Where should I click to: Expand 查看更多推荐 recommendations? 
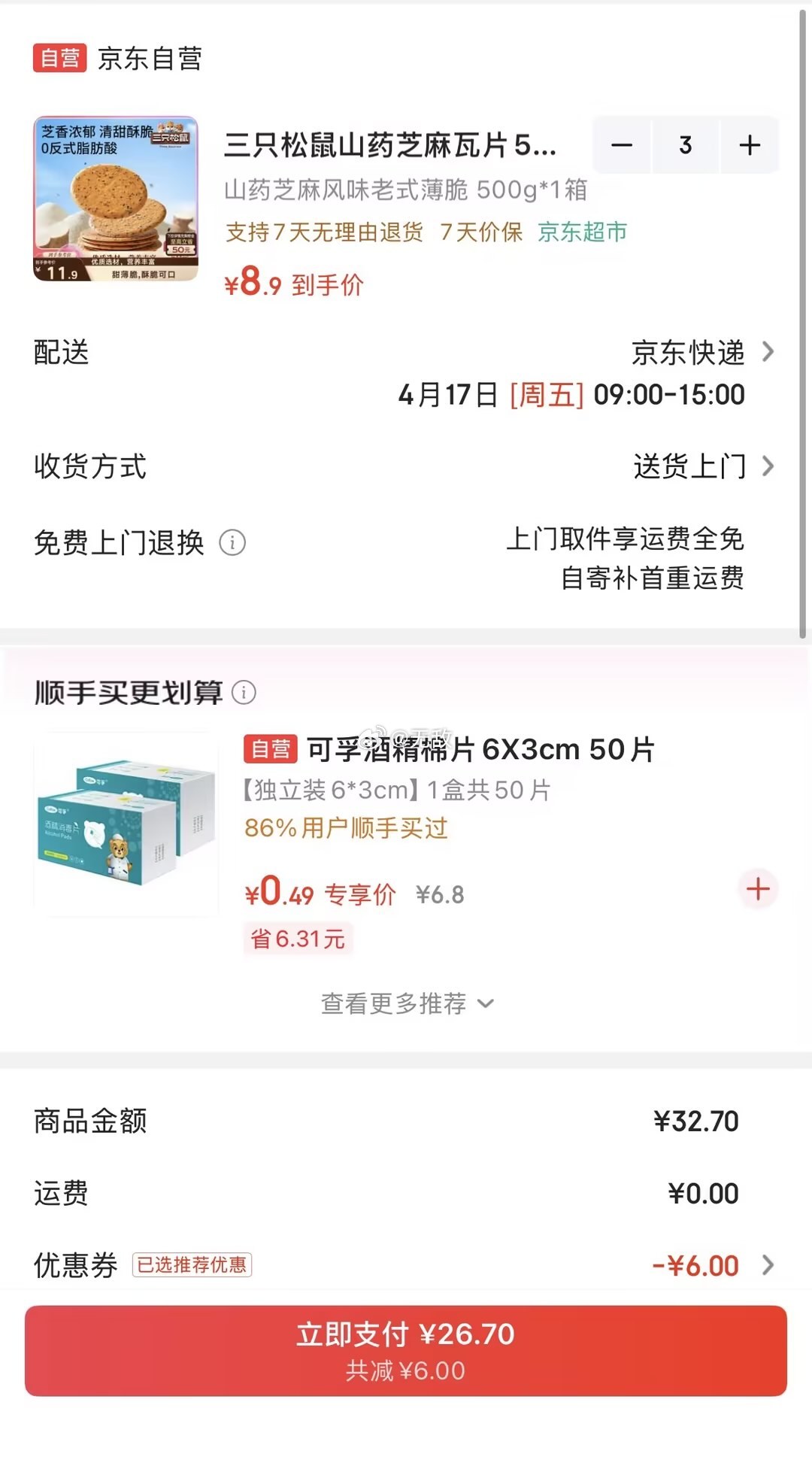pyautogui.click(x=406, y=1003)
